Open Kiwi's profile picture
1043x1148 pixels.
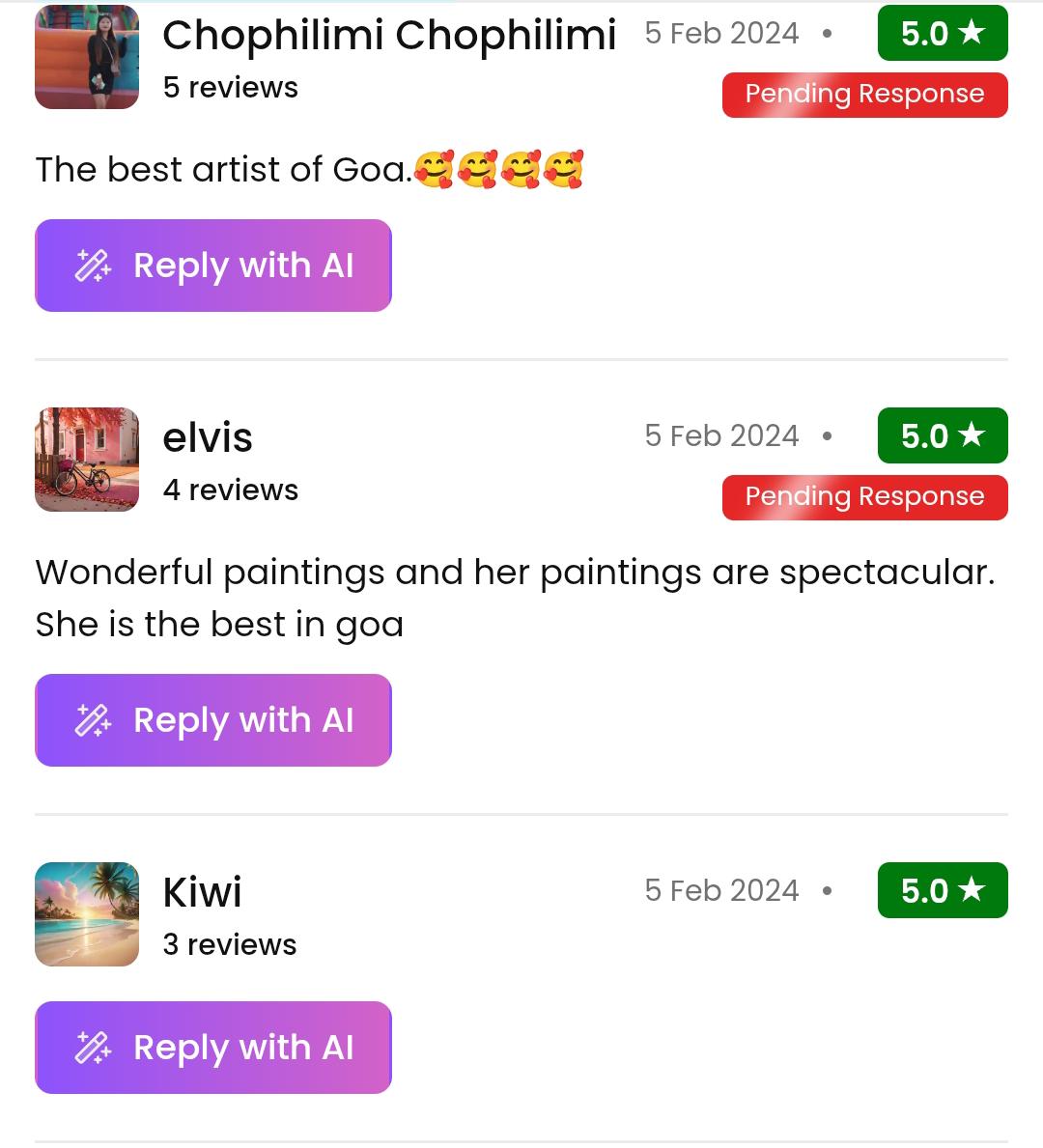point(87,914)
